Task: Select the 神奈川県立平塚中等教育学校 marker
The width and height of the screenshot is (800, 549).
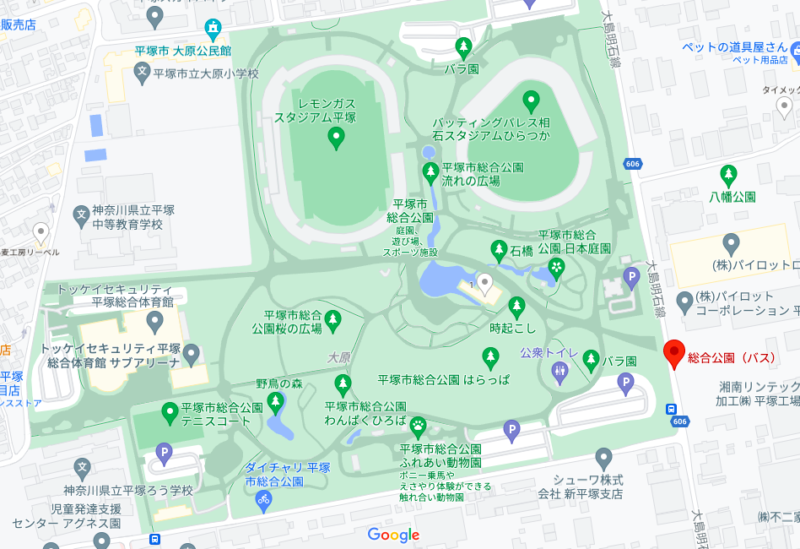Action: (83, 214)
